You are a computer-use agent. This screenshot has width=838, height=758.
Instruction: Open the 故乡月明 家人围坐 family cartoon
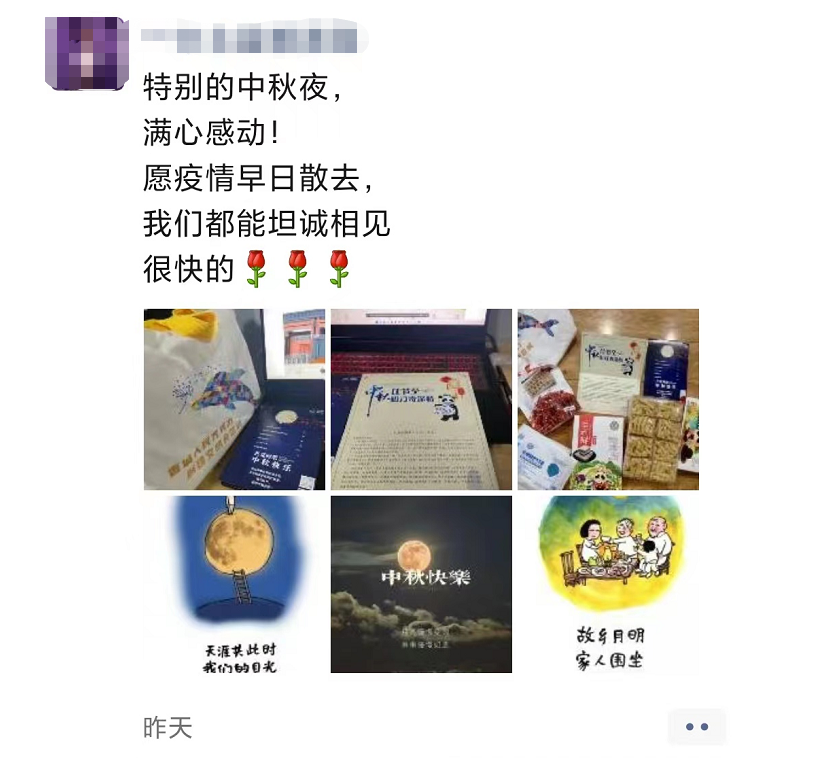(608, 585)
